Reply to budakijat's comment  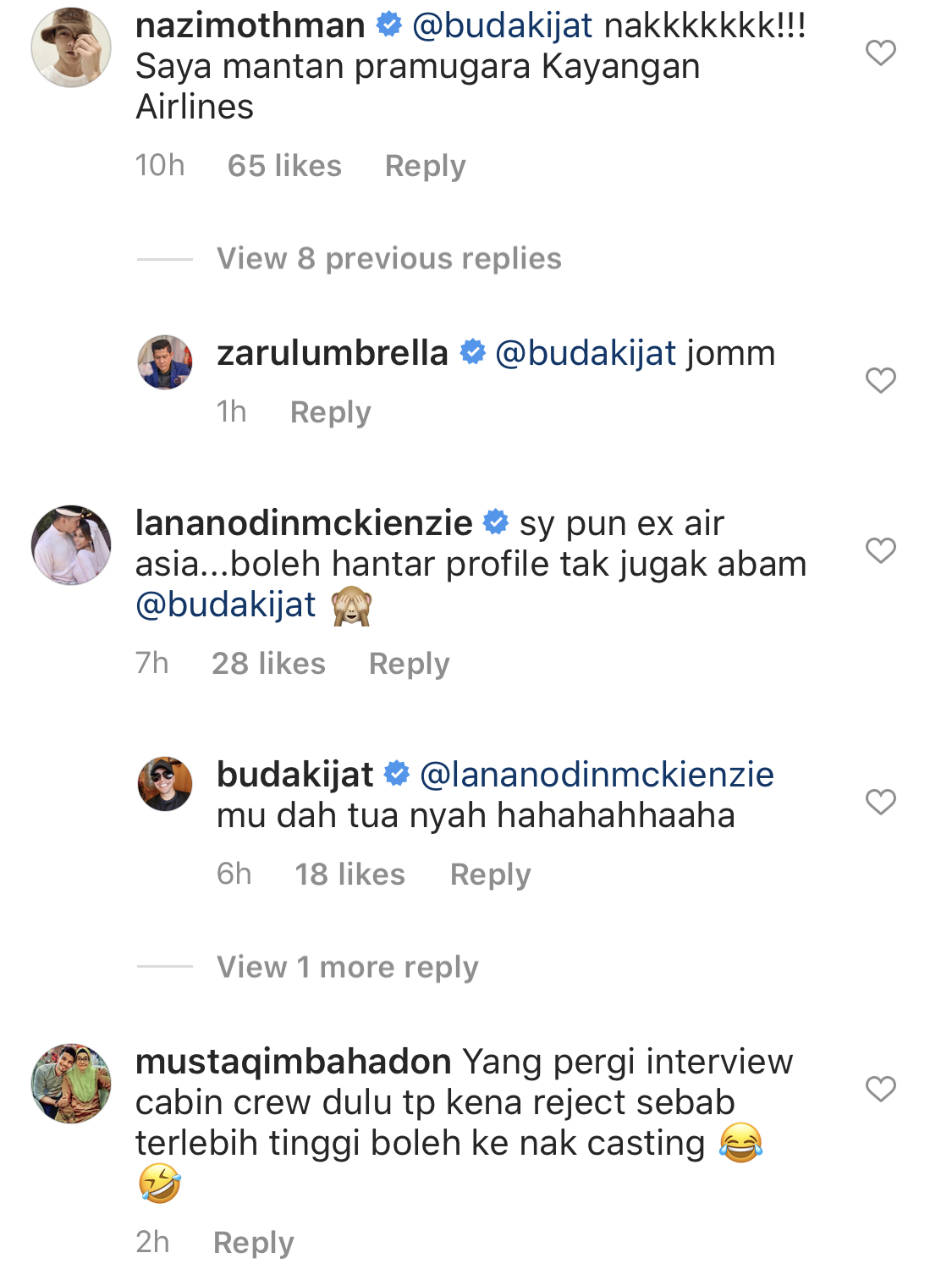(x=490, y=875)
